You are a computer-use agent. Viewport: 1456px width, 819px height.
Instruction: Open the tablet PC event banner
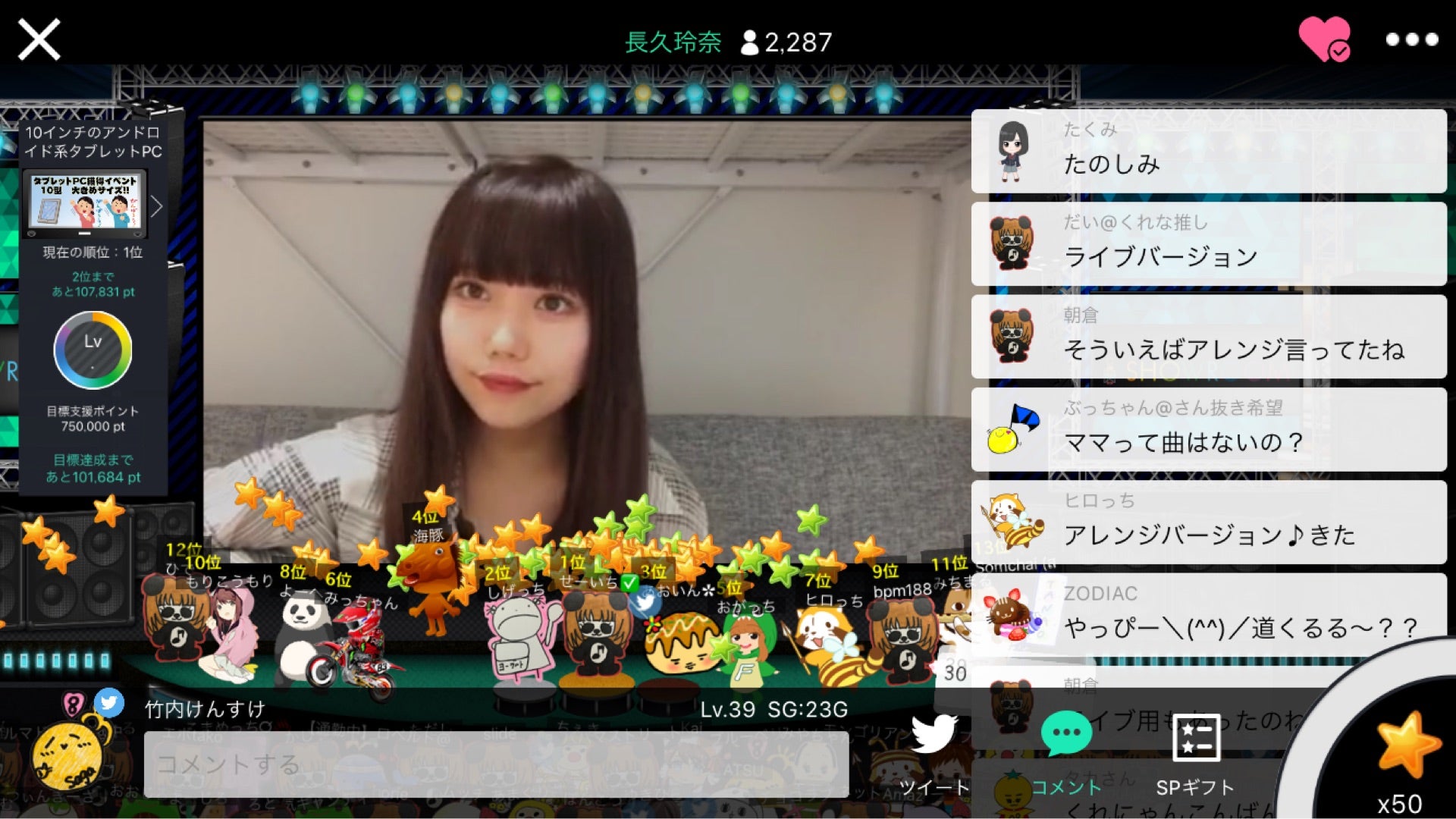(85, 203)
